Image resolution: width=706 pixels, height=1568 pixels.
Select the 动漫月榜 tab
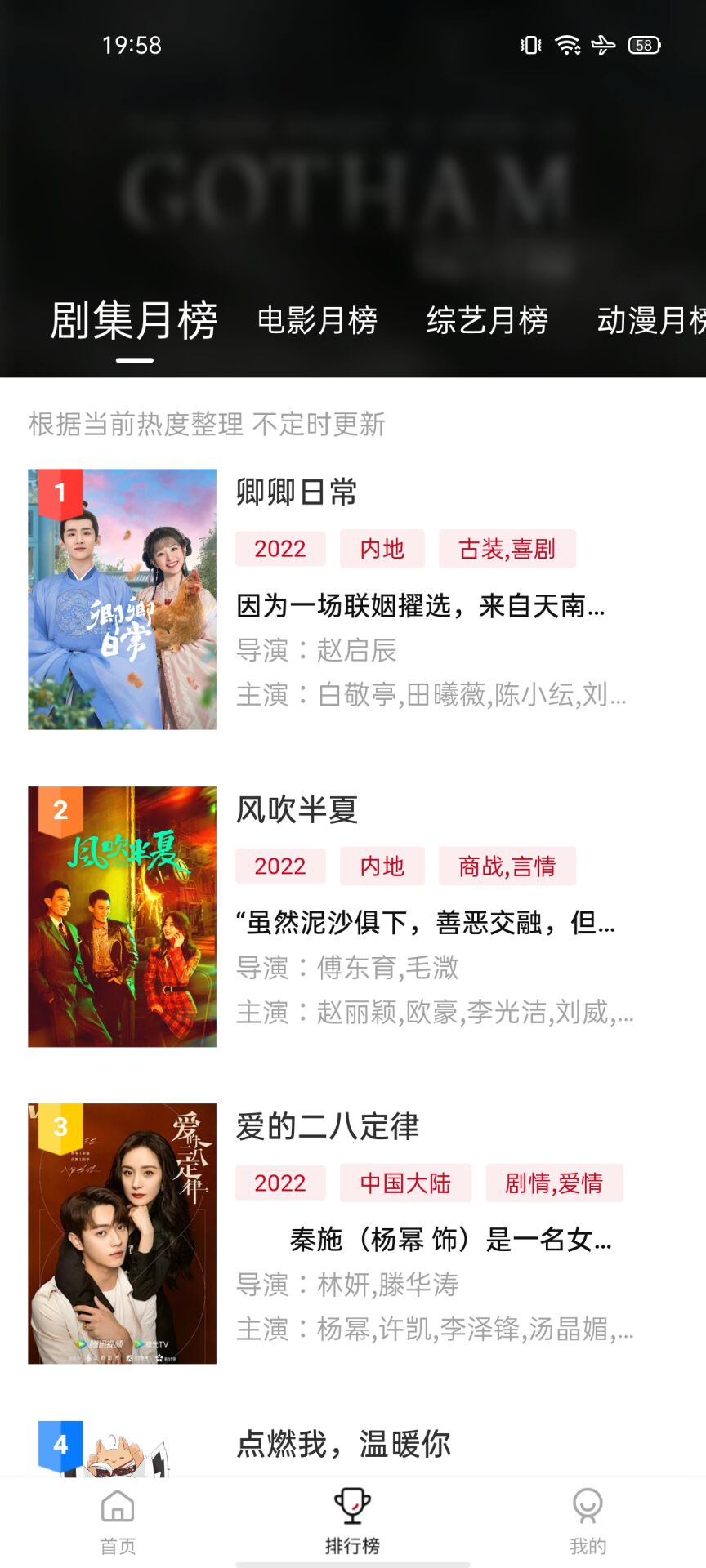pos(651,320)
